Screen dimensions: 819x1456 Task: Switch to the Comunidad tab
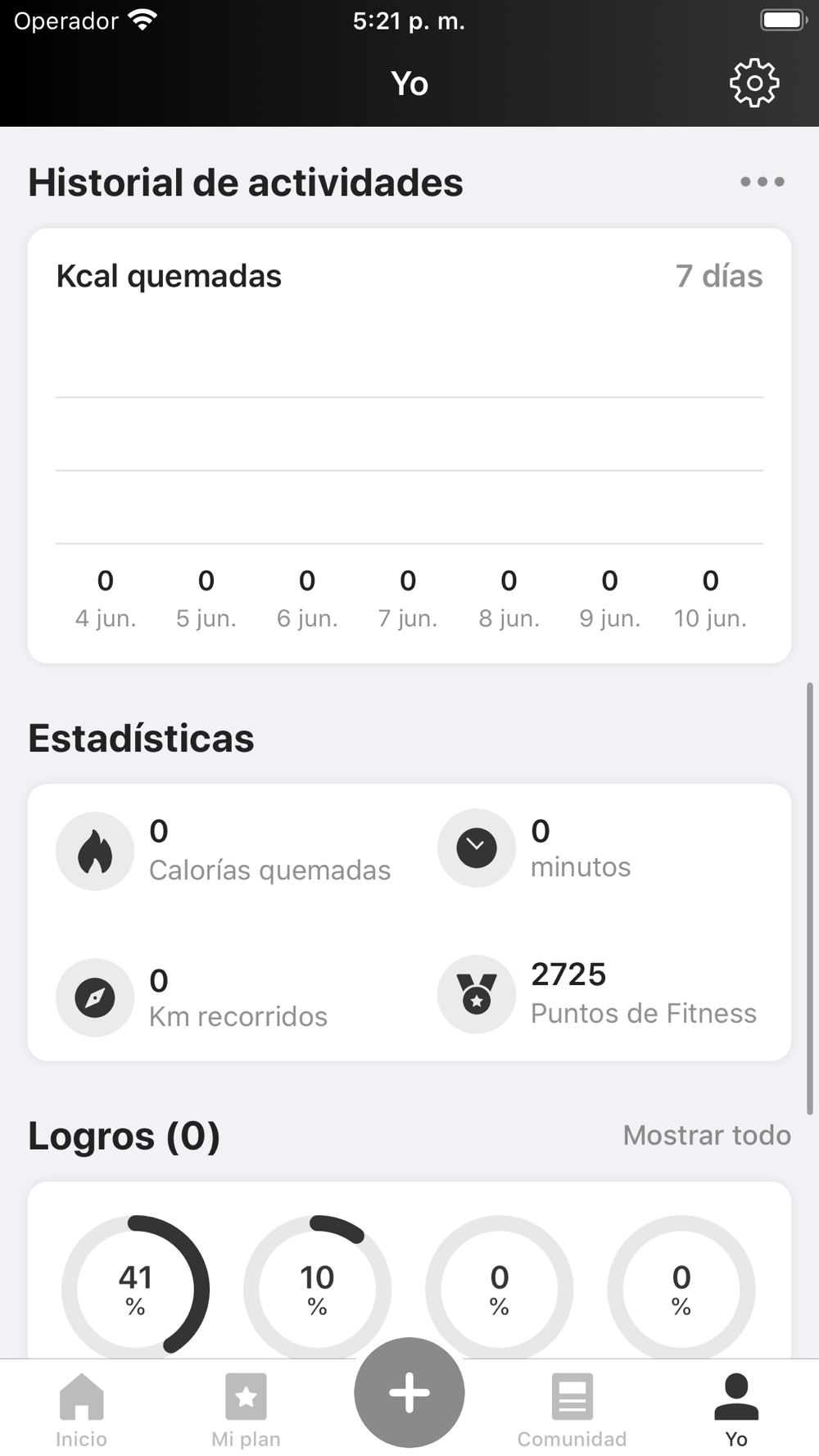coord(572,1410)
